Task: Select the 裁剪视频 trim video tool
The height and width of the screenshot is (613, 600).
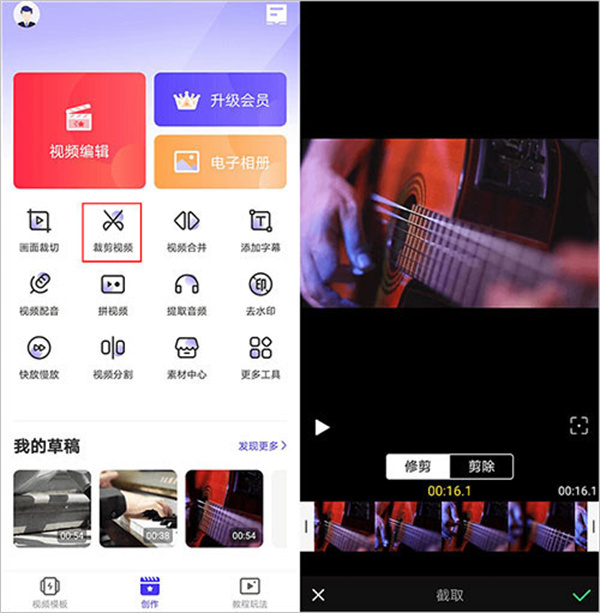Action: 112,229
